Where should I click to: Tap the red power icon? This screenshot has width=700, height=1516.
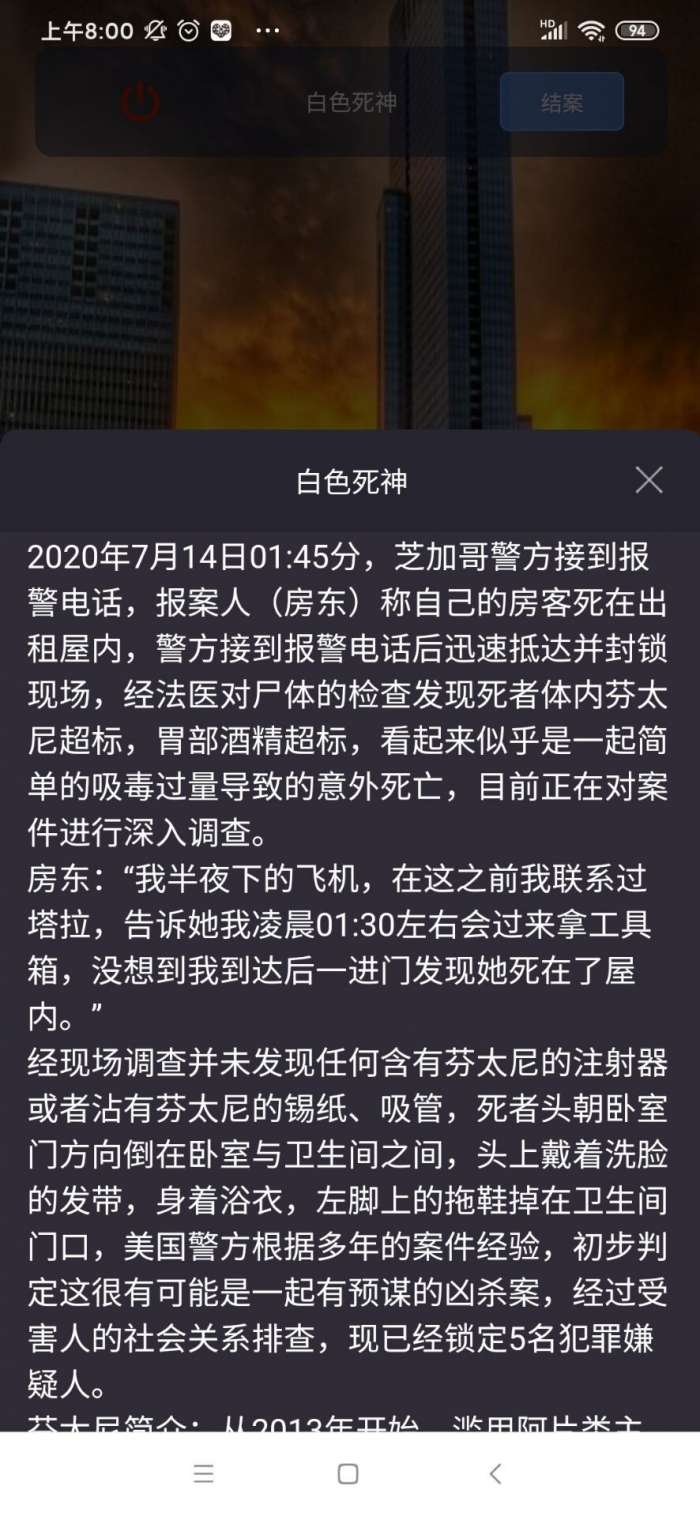[140, 102]
